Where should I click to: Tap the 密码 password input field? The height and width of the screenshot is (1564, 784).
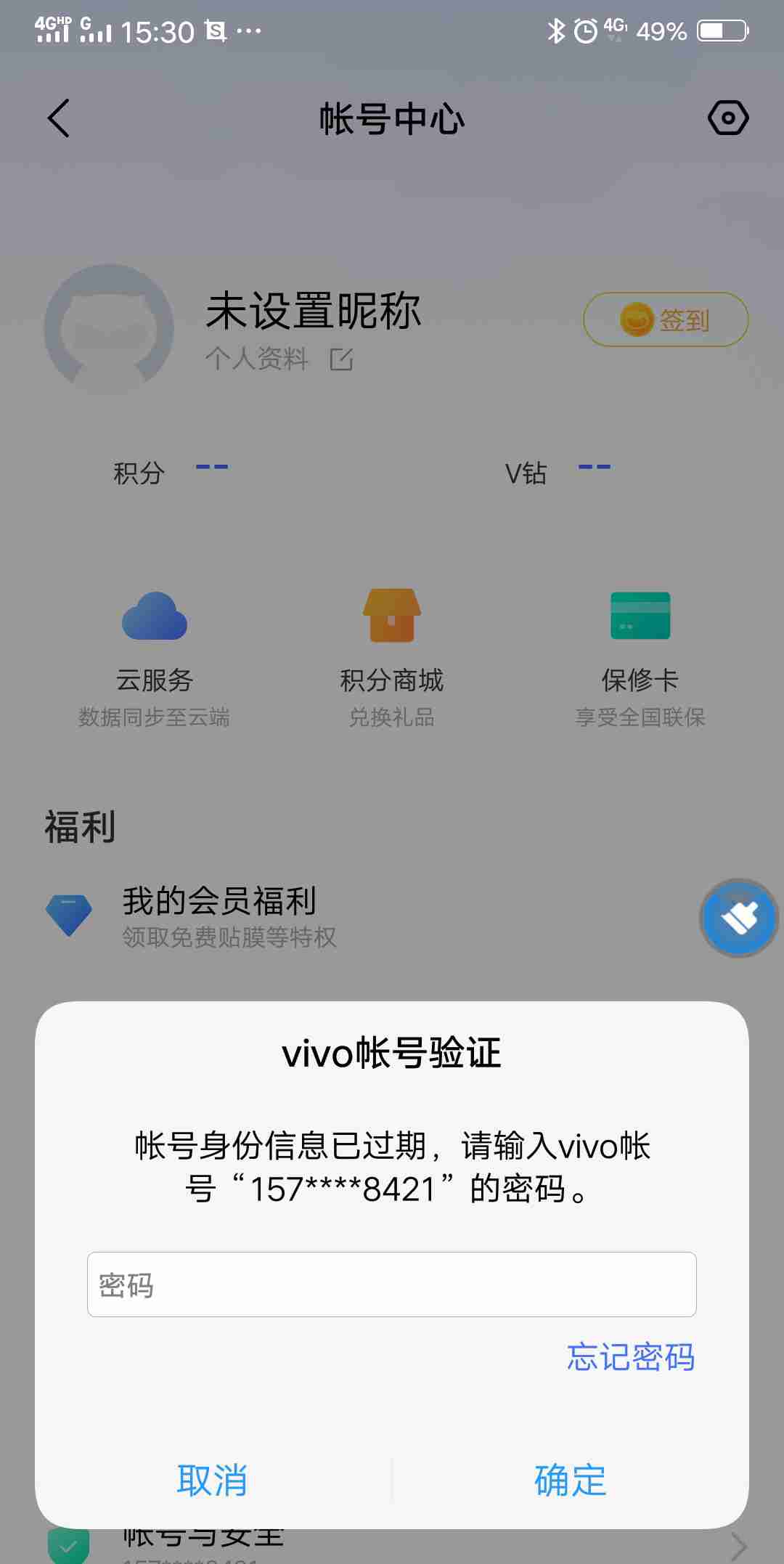(391, 1284)
